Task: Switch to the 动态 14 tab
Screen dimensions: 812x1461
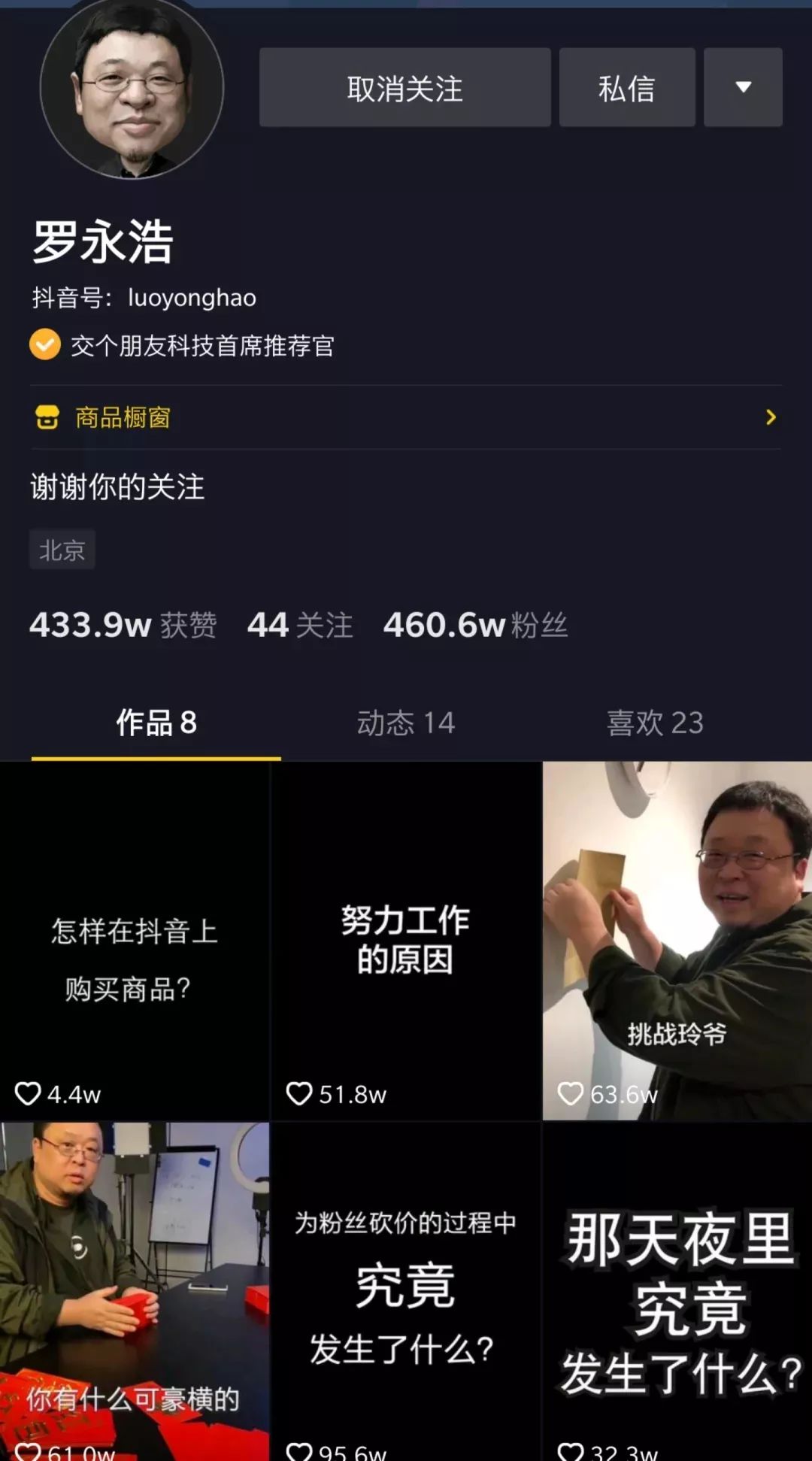Action: tap(406, 723)
